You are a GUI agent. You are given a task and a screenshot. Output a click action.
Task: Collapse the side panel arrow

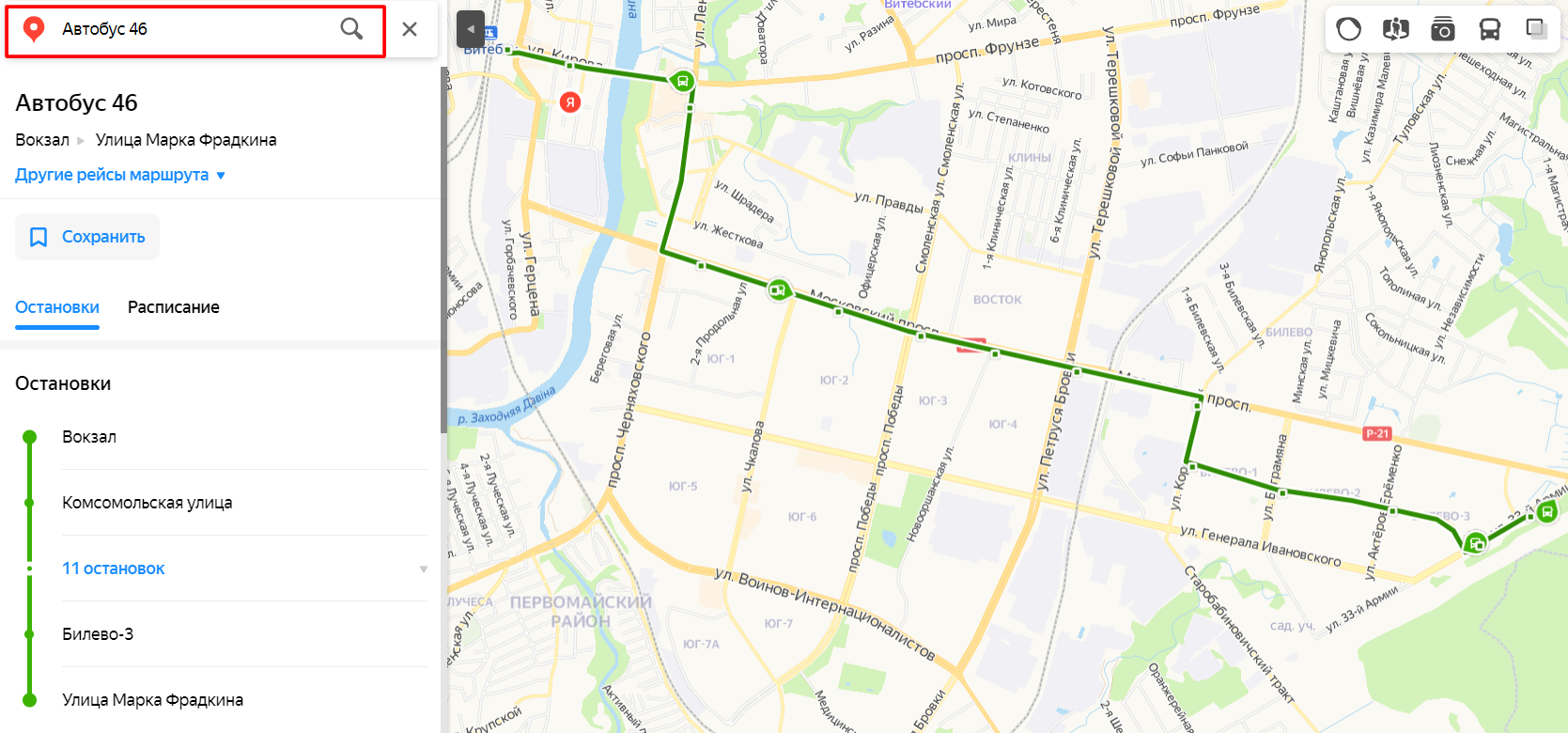coord(471,29)
